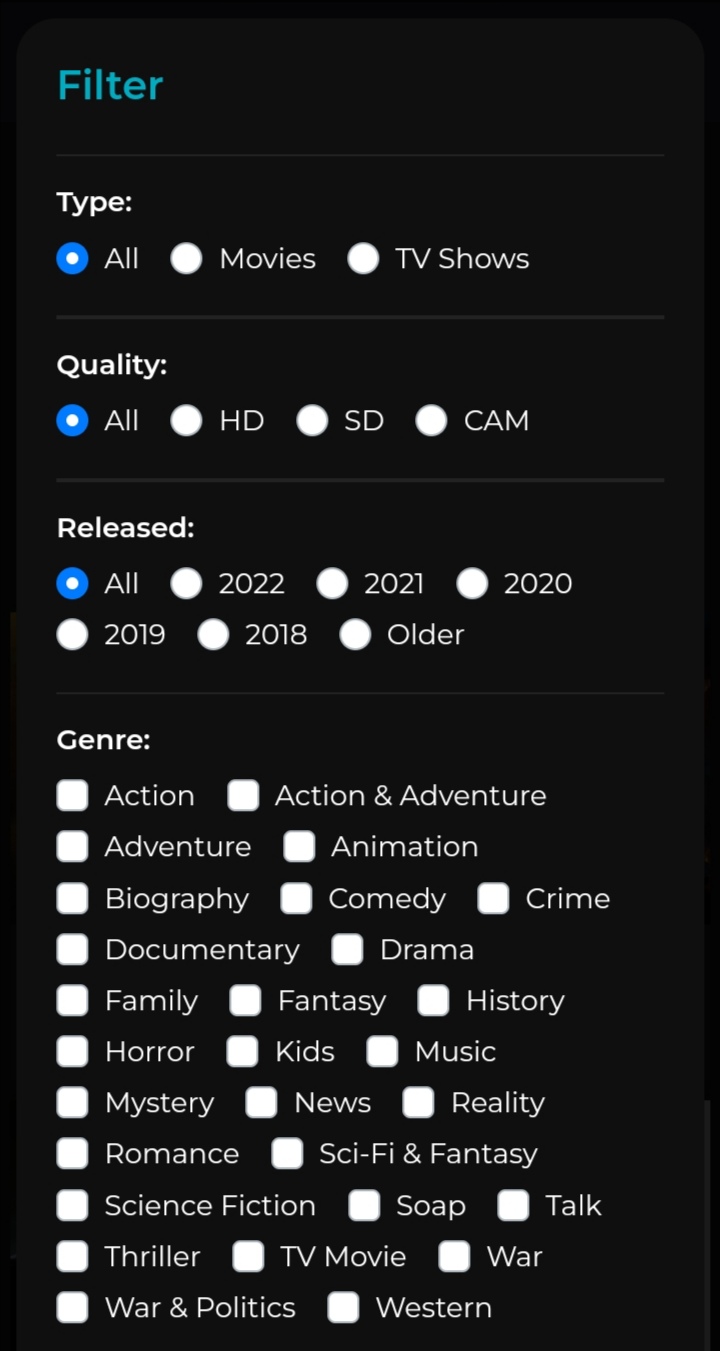720x1351 pixels.
Task: Tick Sci-Fi & Fantasy genre
Action: tap(287, 1154)
